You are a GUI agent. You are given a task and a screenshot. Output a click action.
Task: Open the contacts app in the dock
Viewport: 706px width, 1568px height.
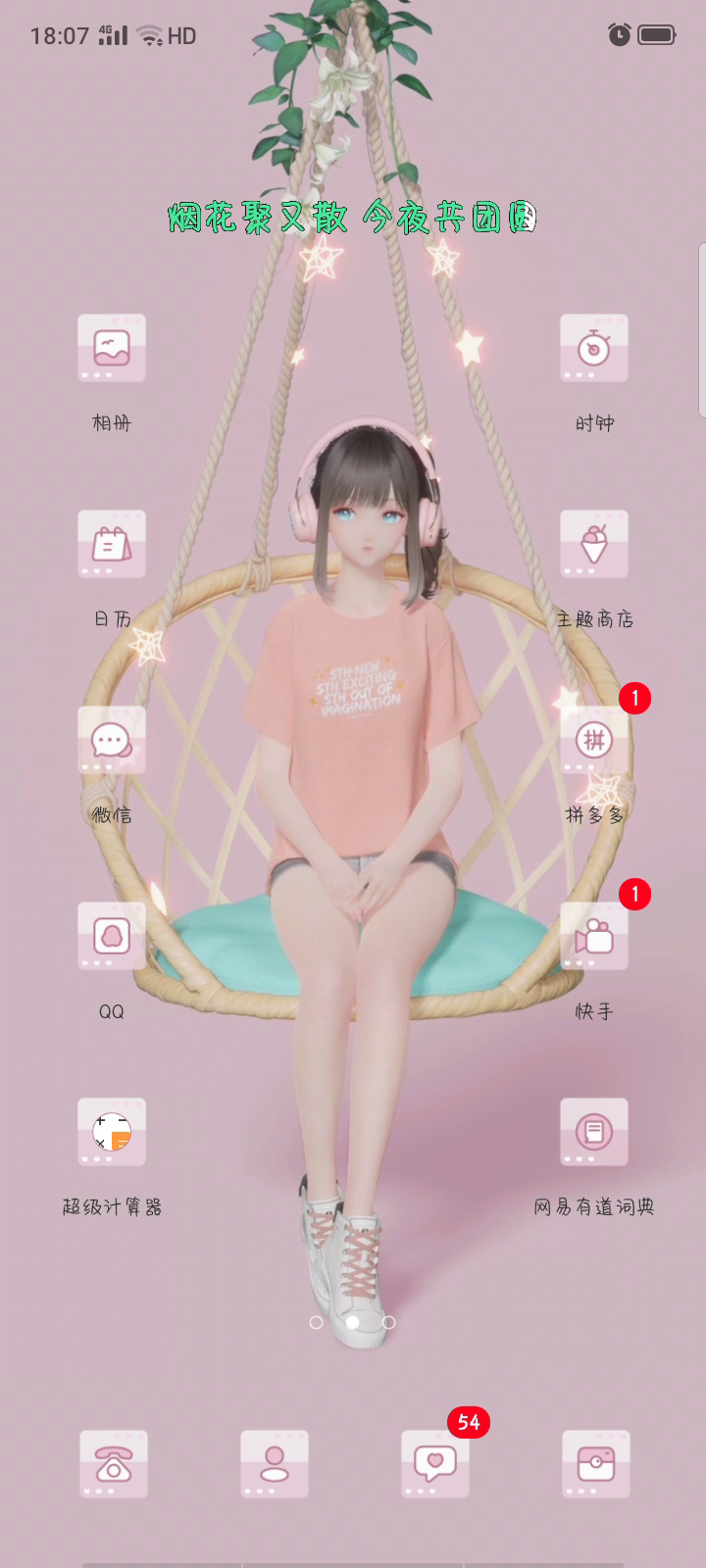click(275, 1464)
